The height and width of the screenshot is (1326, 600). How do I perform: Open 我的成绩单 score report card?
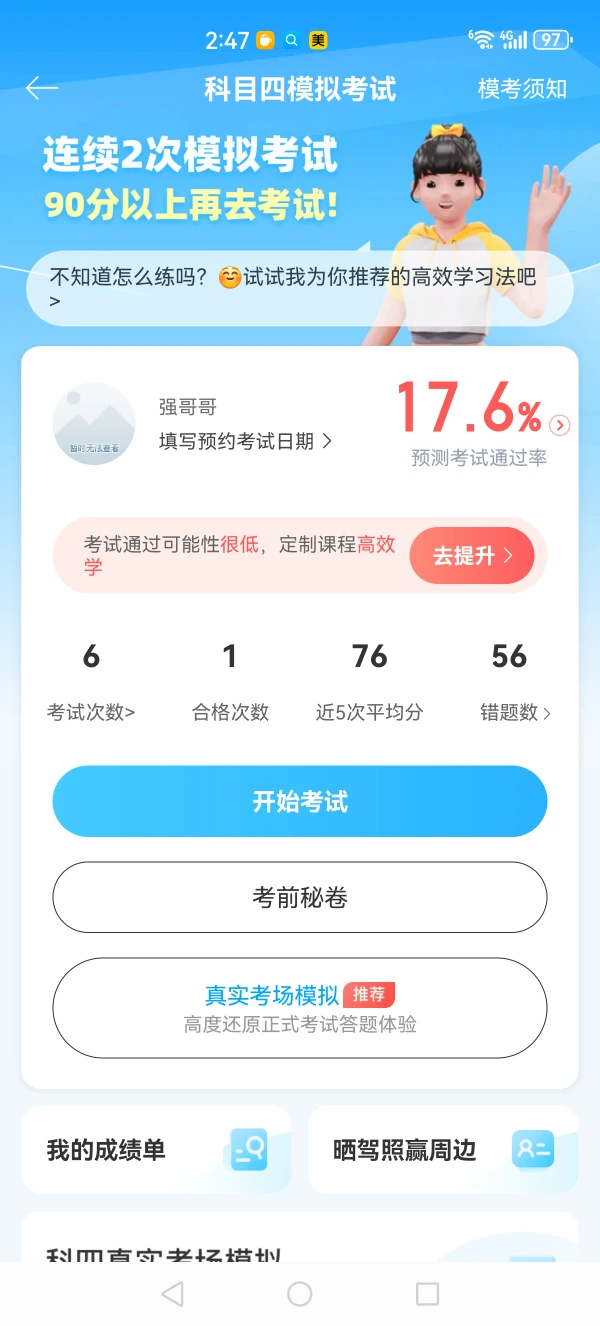pyautogui.click(x=156, y=1150)
